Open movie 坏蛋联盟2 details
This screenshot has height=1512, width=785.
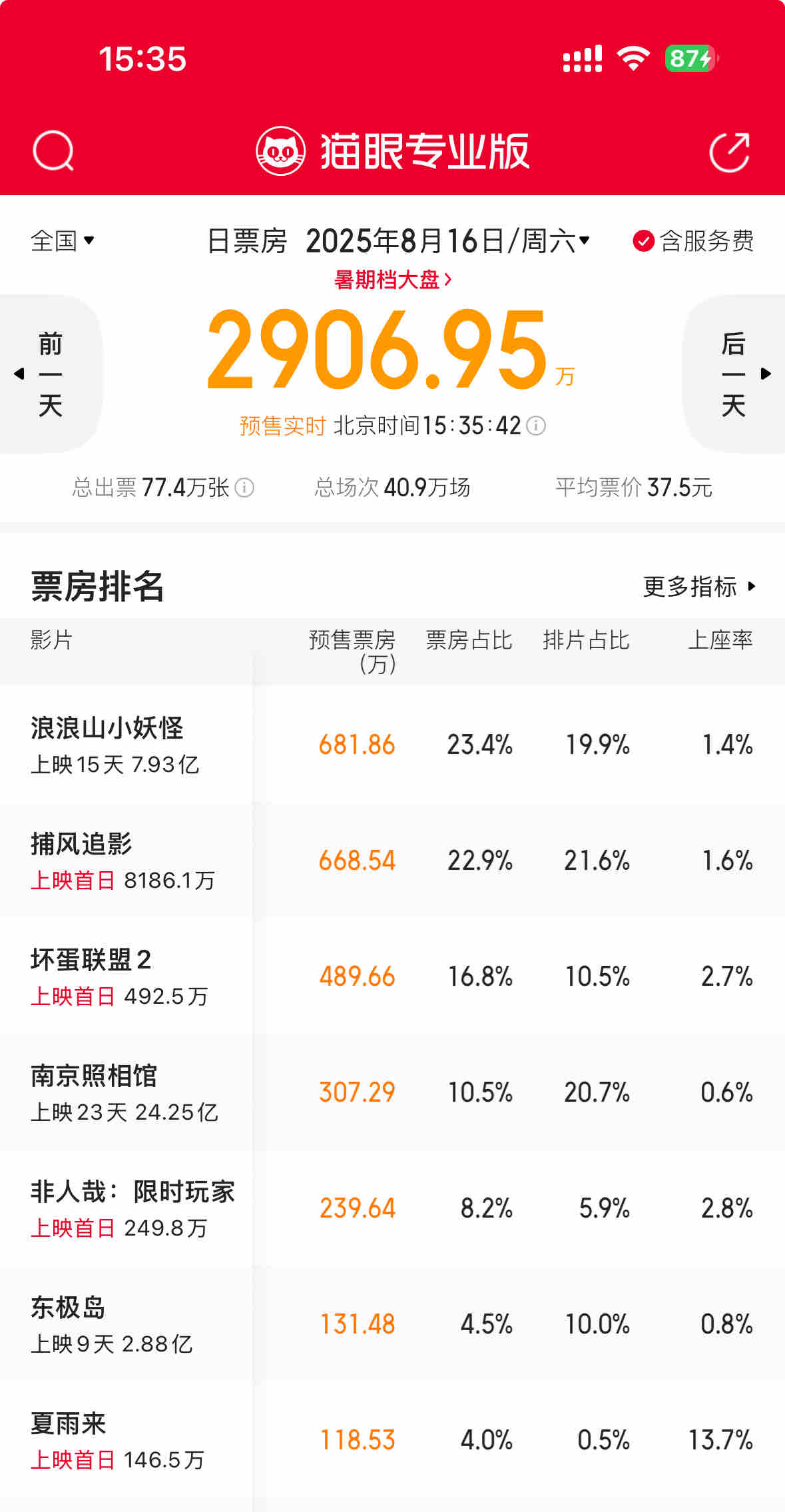pyautogui.click(x=91, y=960)
